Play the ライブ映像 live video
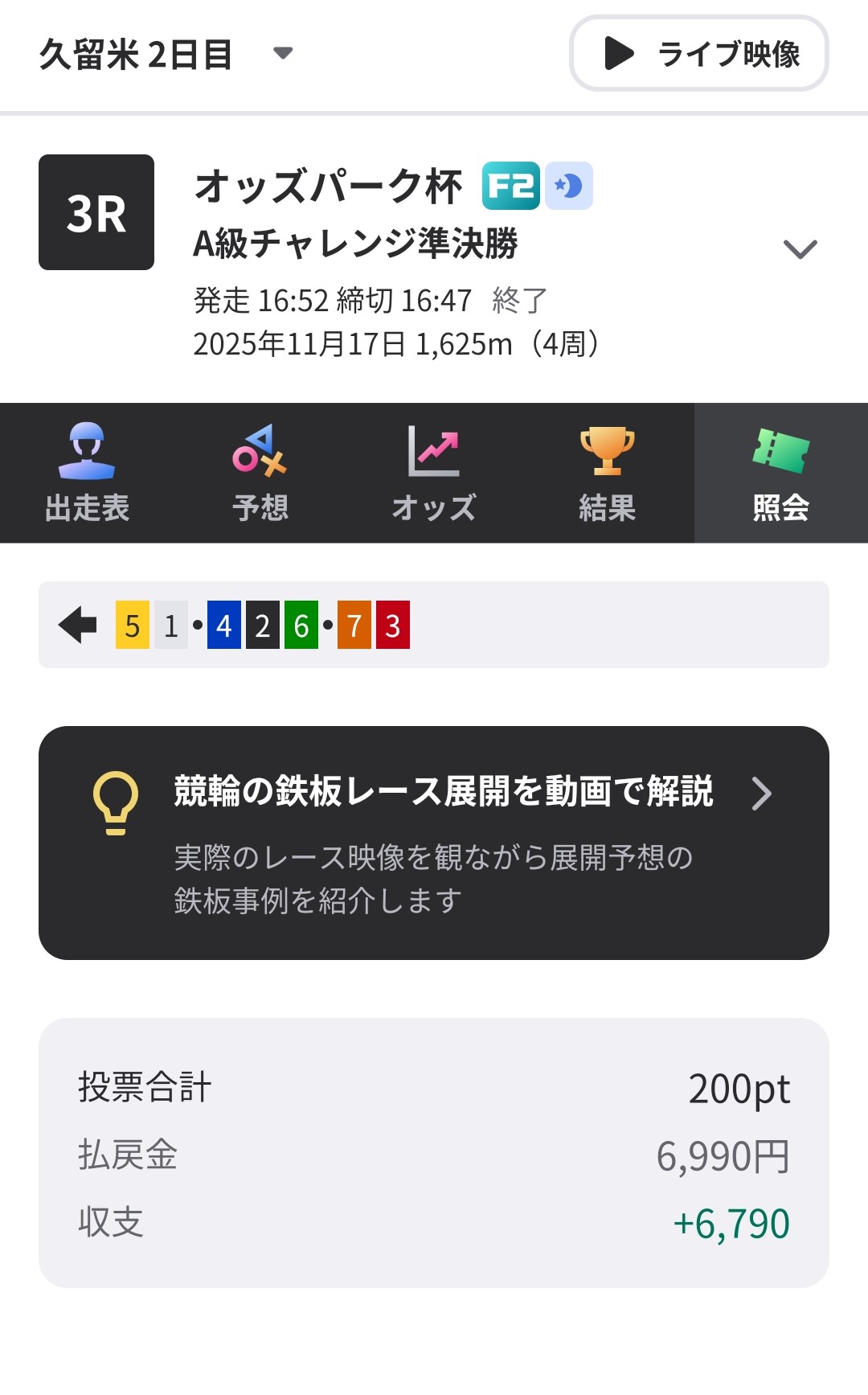868x1395 pixels. (x=698, y=54)
